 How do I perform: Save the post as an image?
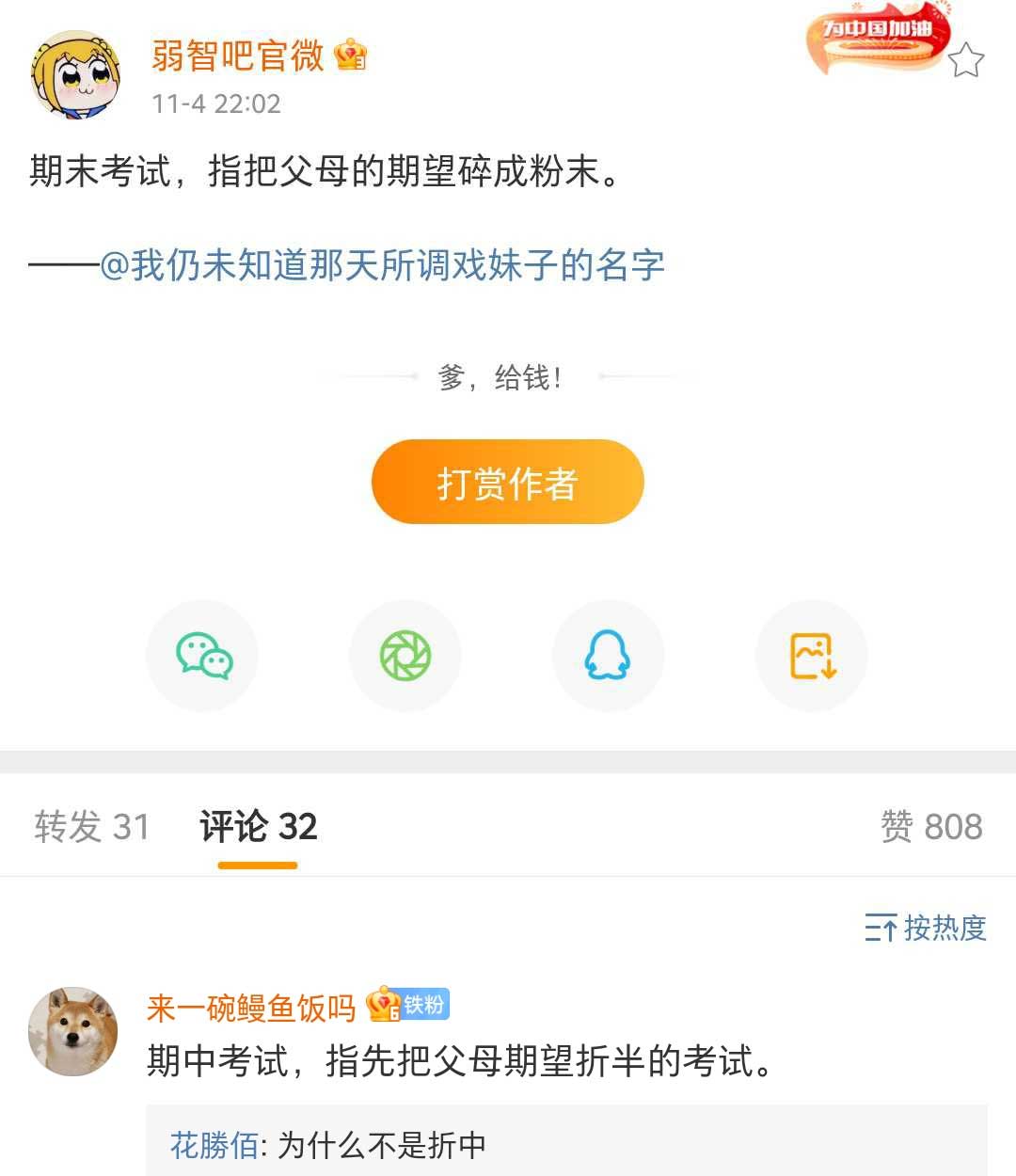coord(812,656)
